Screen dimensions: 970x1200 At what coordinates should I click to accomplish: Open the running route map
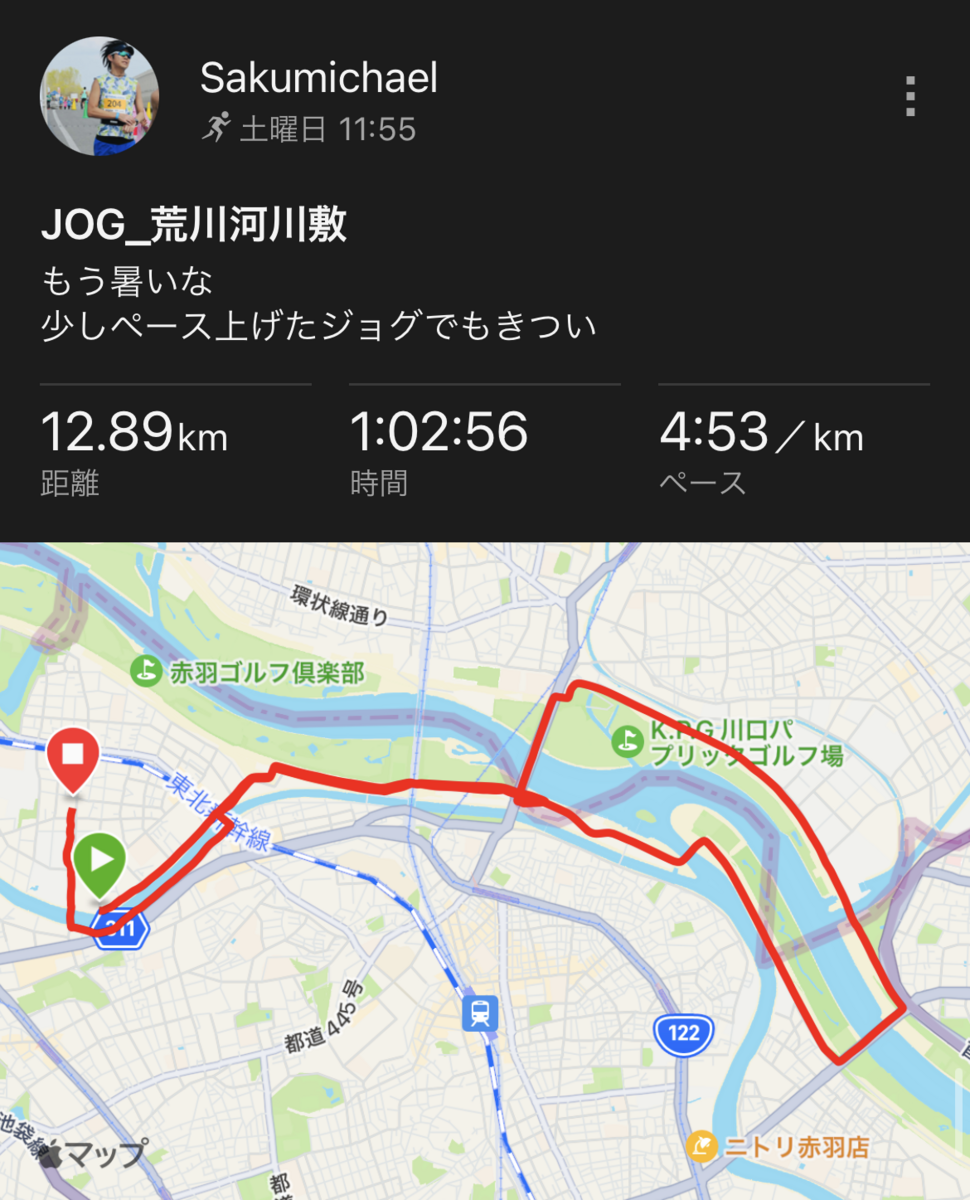(x=485, y=870)
